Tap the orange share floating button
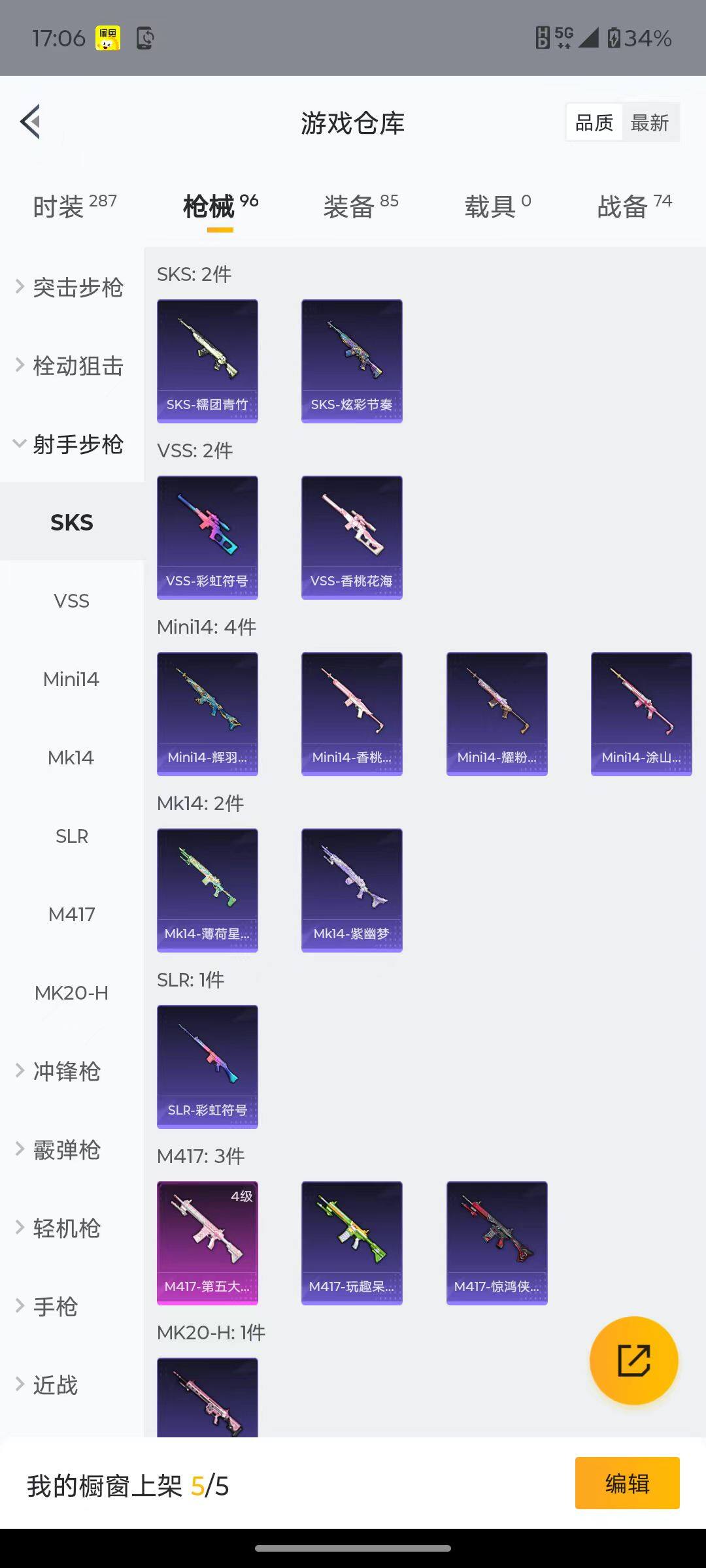The width and height of the screenshot is (706, 1568). (633, 1360)
